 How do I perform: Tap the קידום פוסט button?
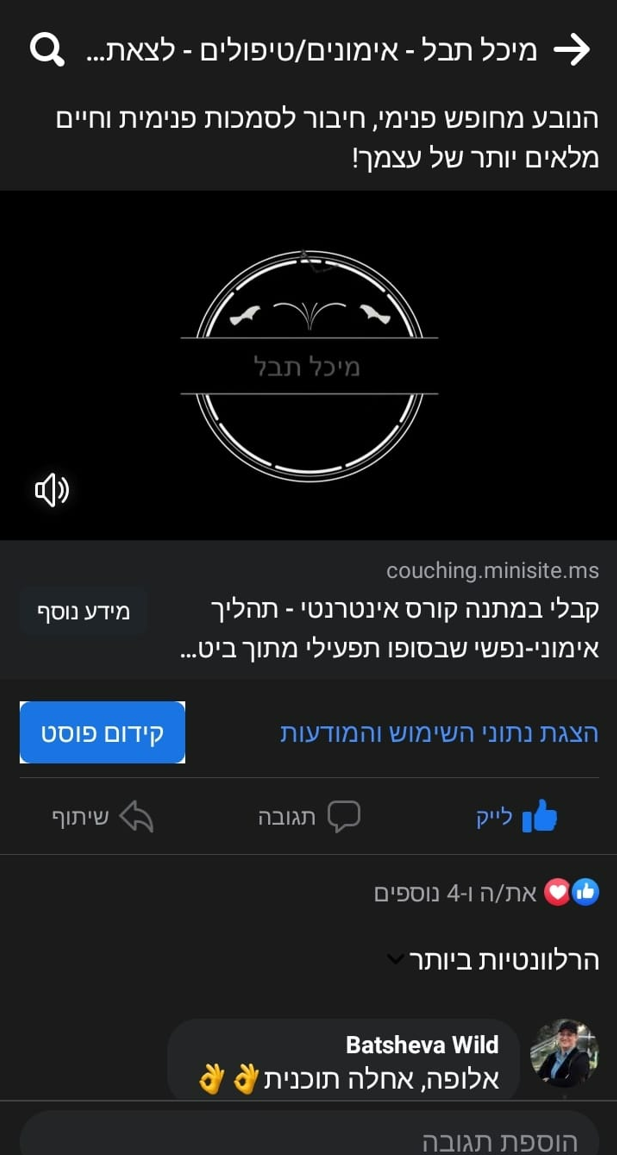102,732
